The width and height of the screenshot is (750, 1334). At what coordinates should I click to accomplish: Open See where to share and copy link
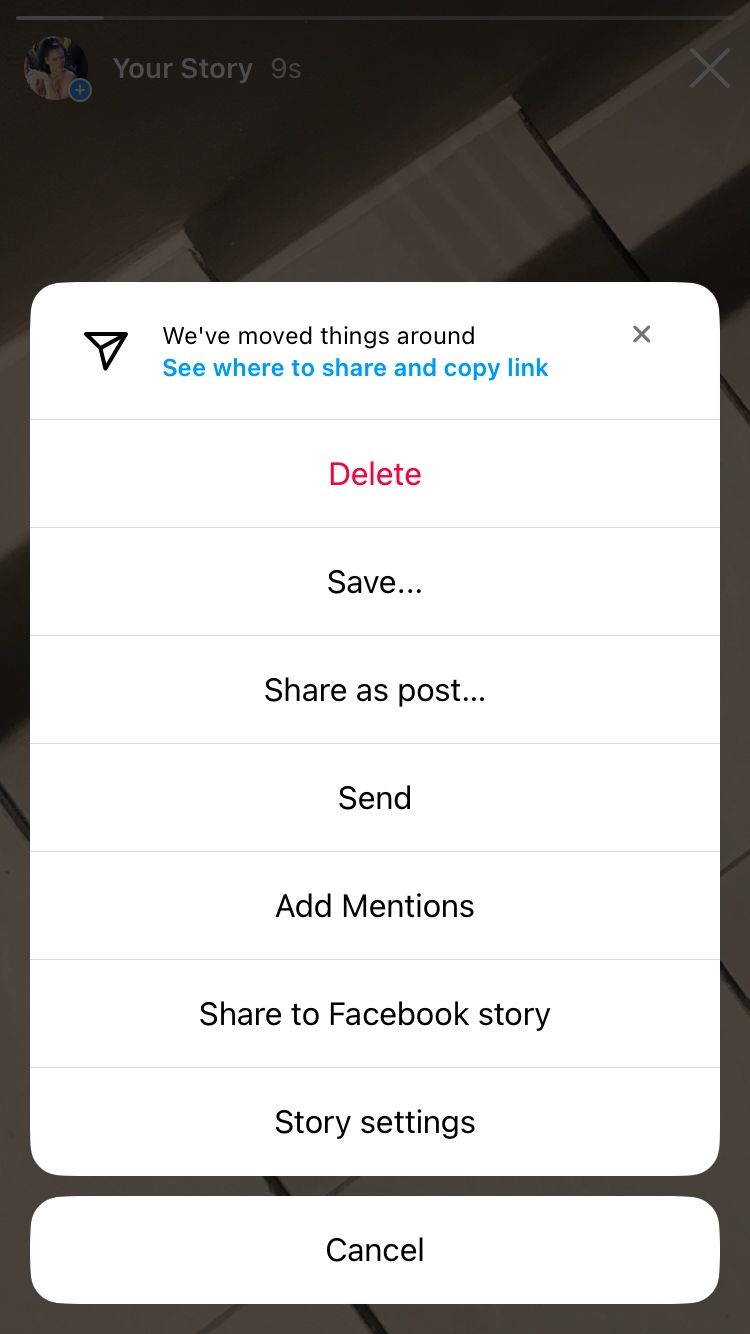pos(355,368)
